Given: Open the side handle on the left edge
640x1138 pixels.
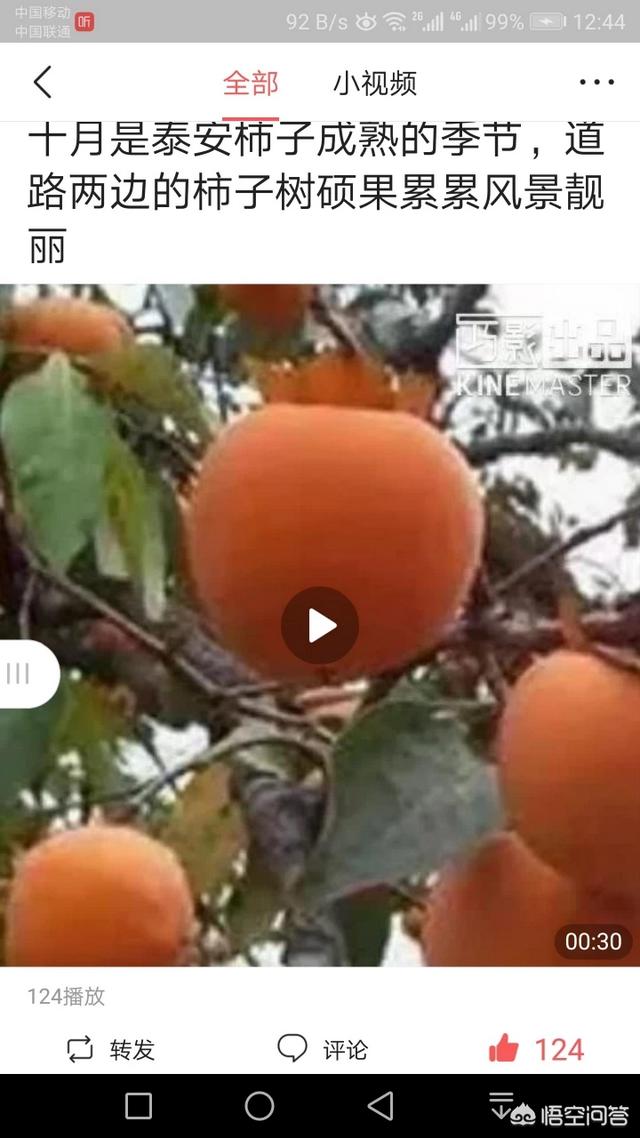Looking at the screenshot, I should 22,673.
